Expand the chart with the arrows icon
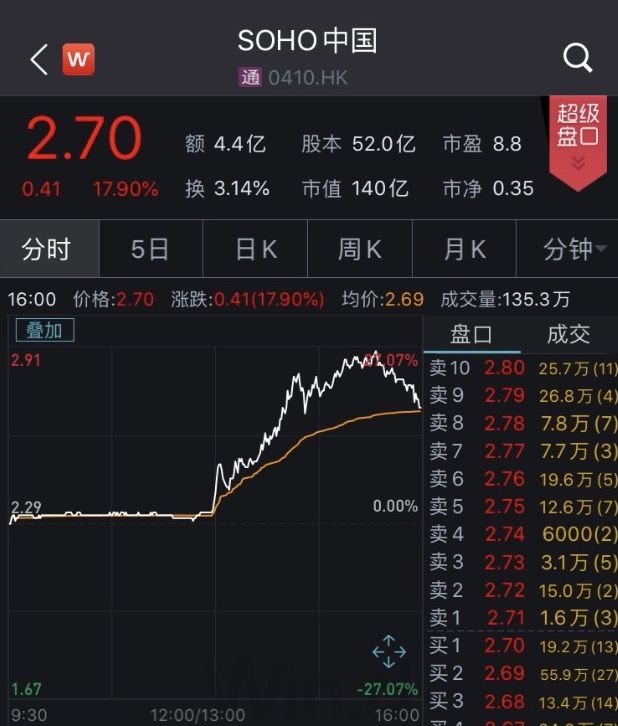The image size is (618, 726). (389, 651)
